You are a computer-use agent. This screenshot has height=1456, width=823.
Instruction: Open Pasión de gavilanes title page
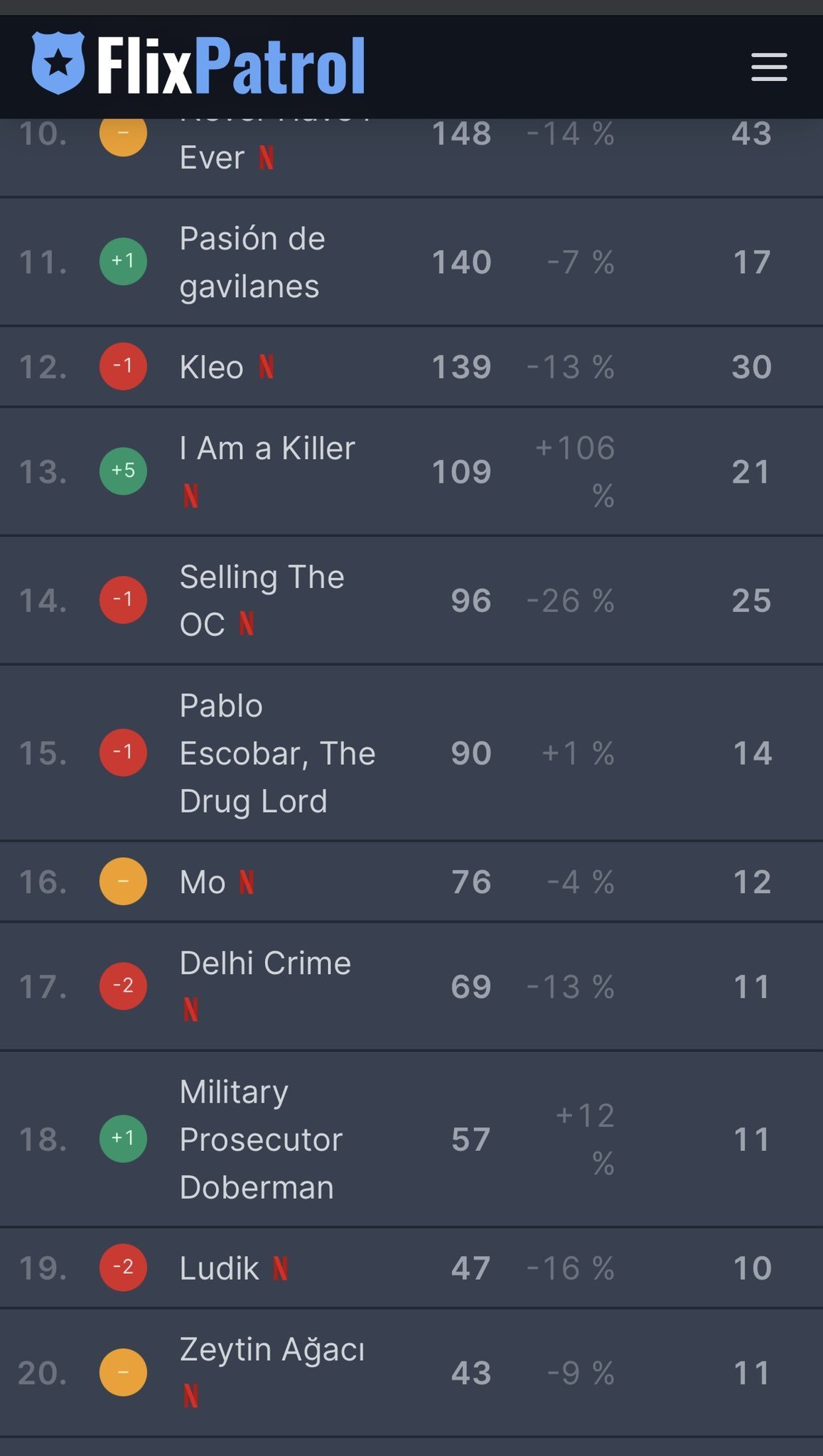[x=252, y=262]
